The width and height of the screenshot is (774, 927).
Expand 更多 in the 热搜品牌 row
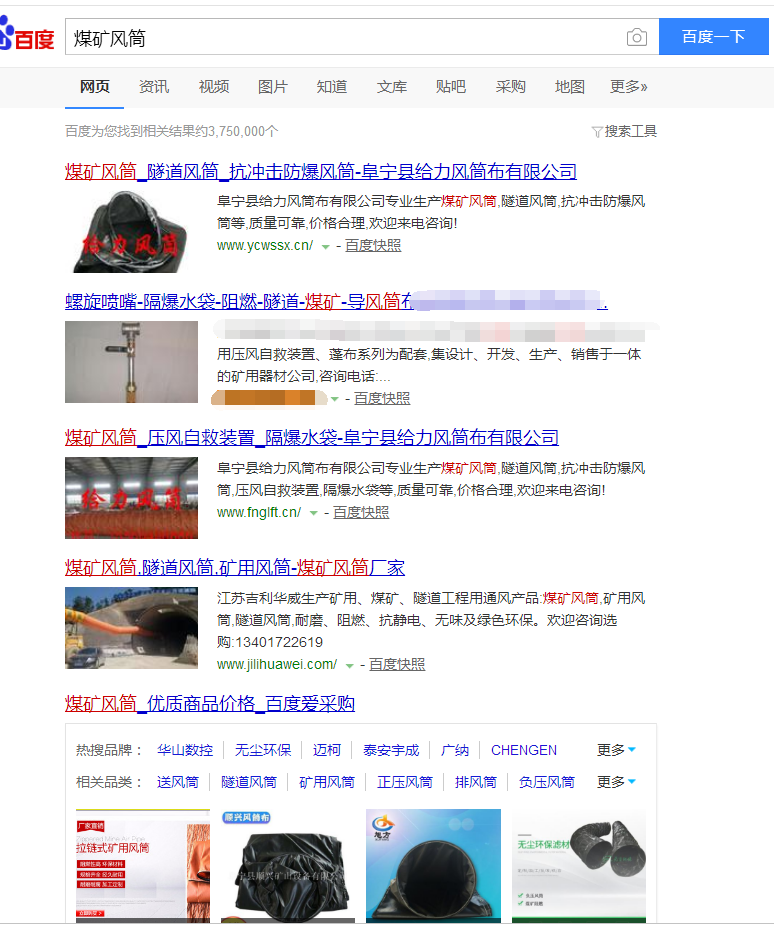616,750
